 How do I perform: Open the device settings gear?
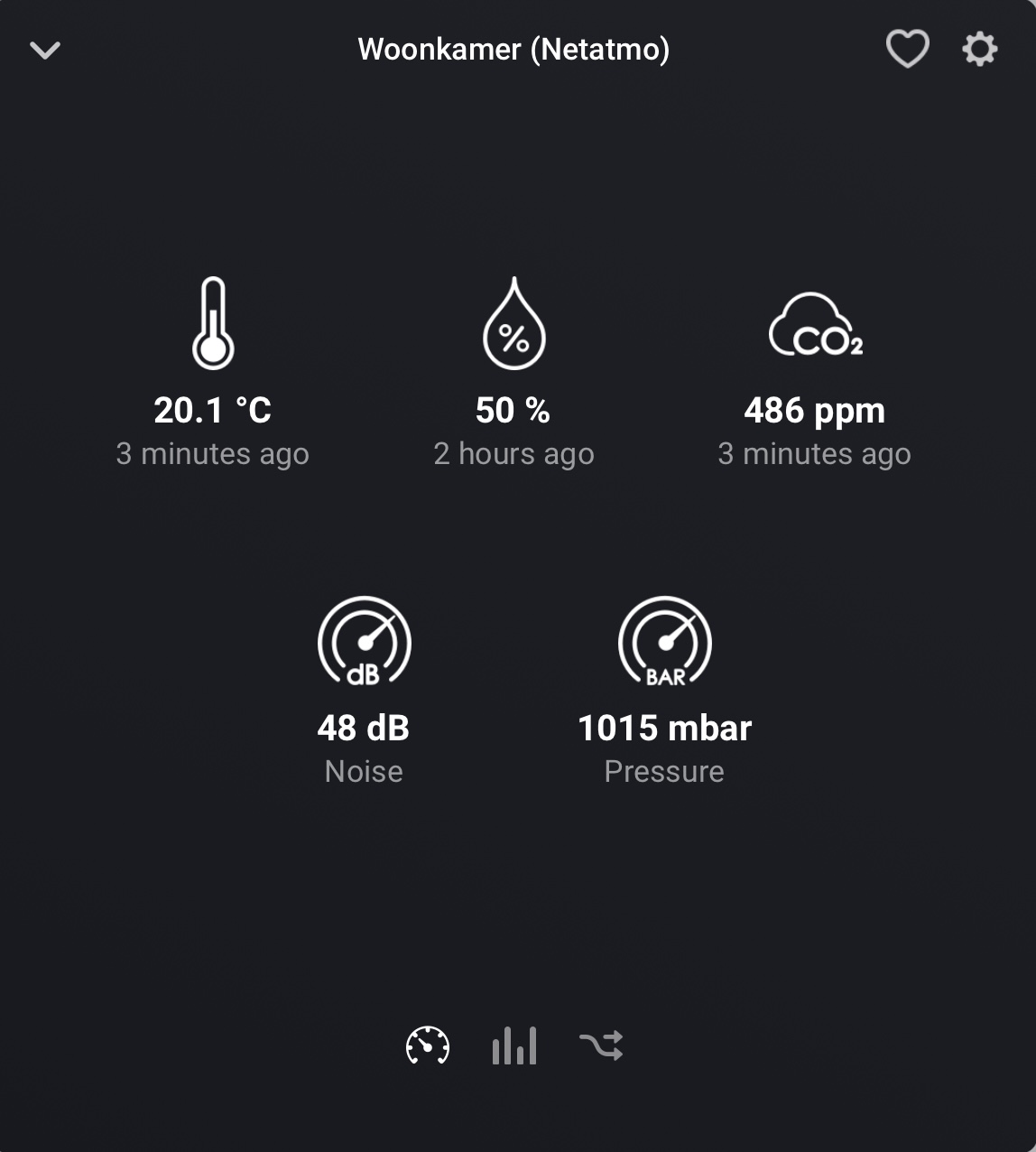click(x=979, y=49)
